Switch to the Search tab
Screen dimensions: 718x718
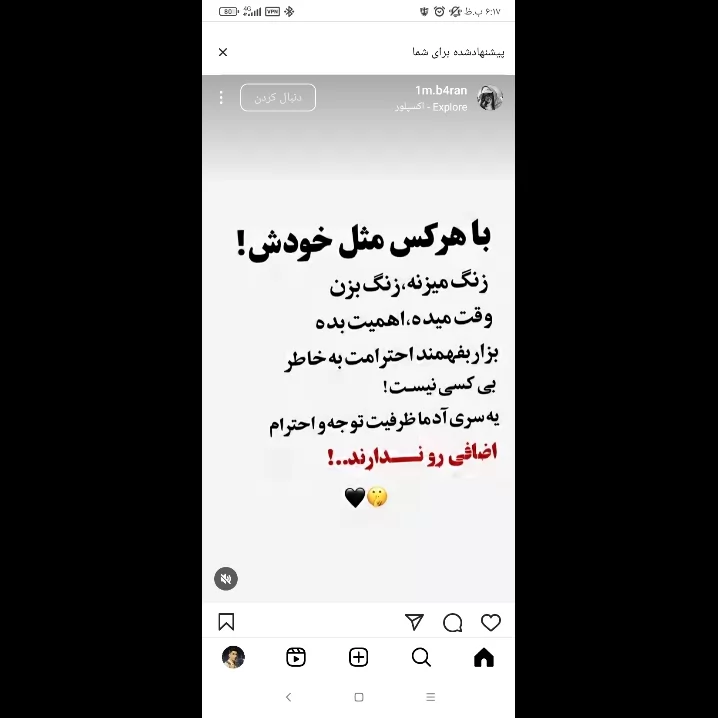[421, 658]
